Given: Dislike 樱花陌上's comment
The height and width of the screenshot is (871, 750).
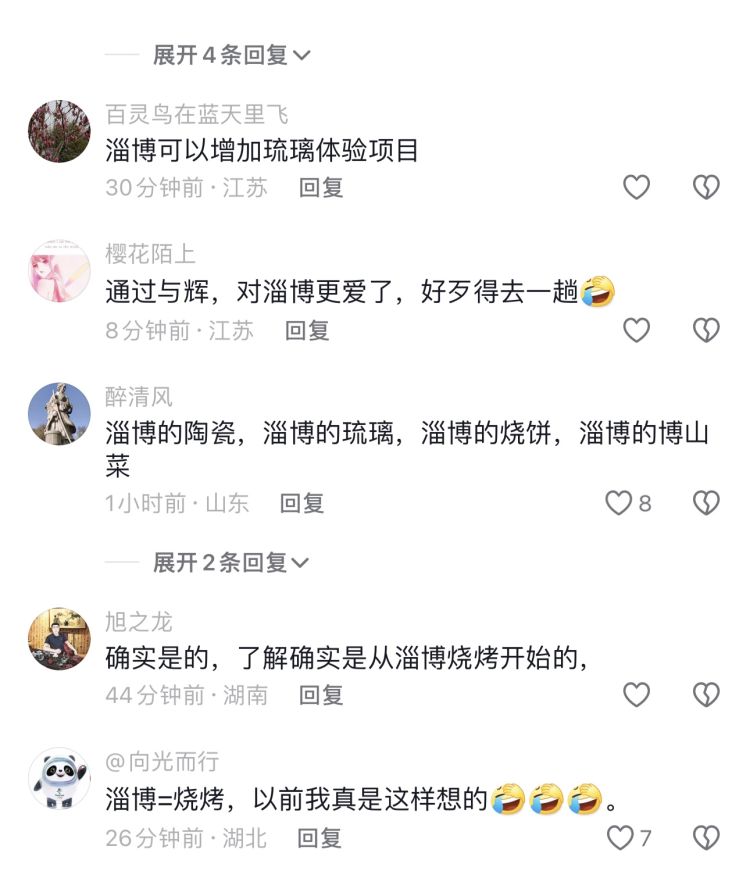Looking at the screenshot, I should coord(706,330).
